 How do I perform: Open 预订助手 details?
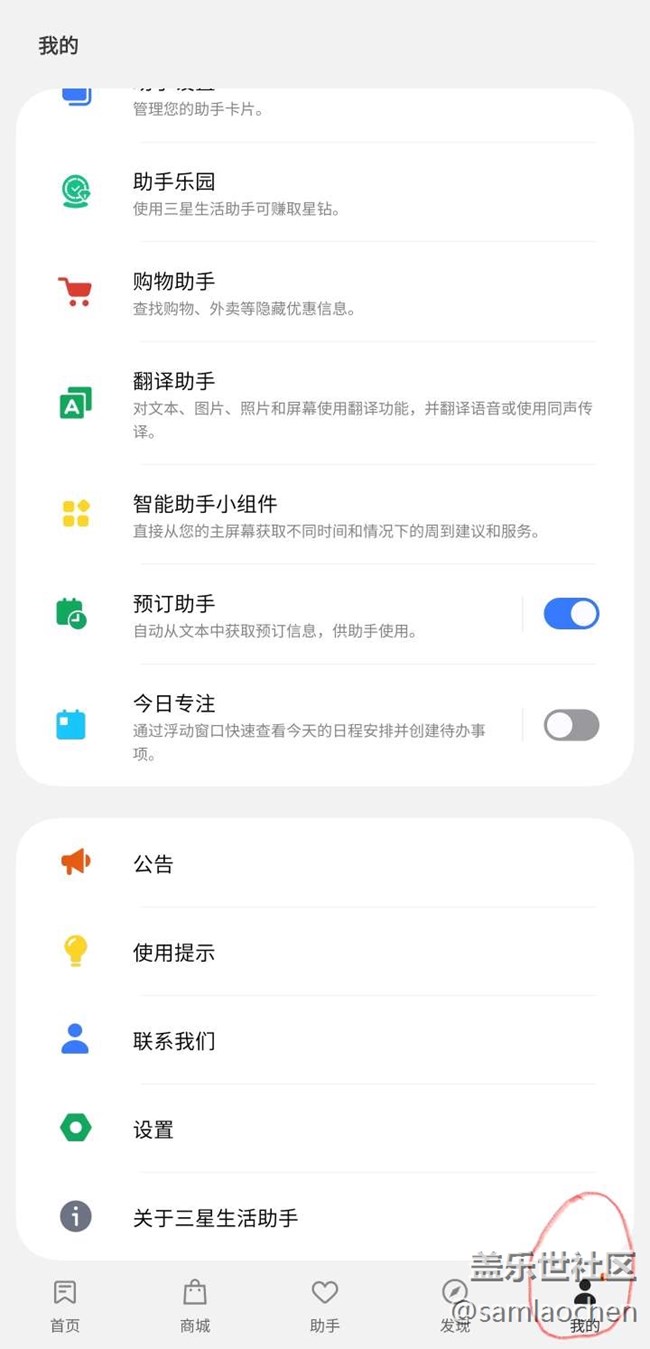pyautogui.click(x=270, y=614)
